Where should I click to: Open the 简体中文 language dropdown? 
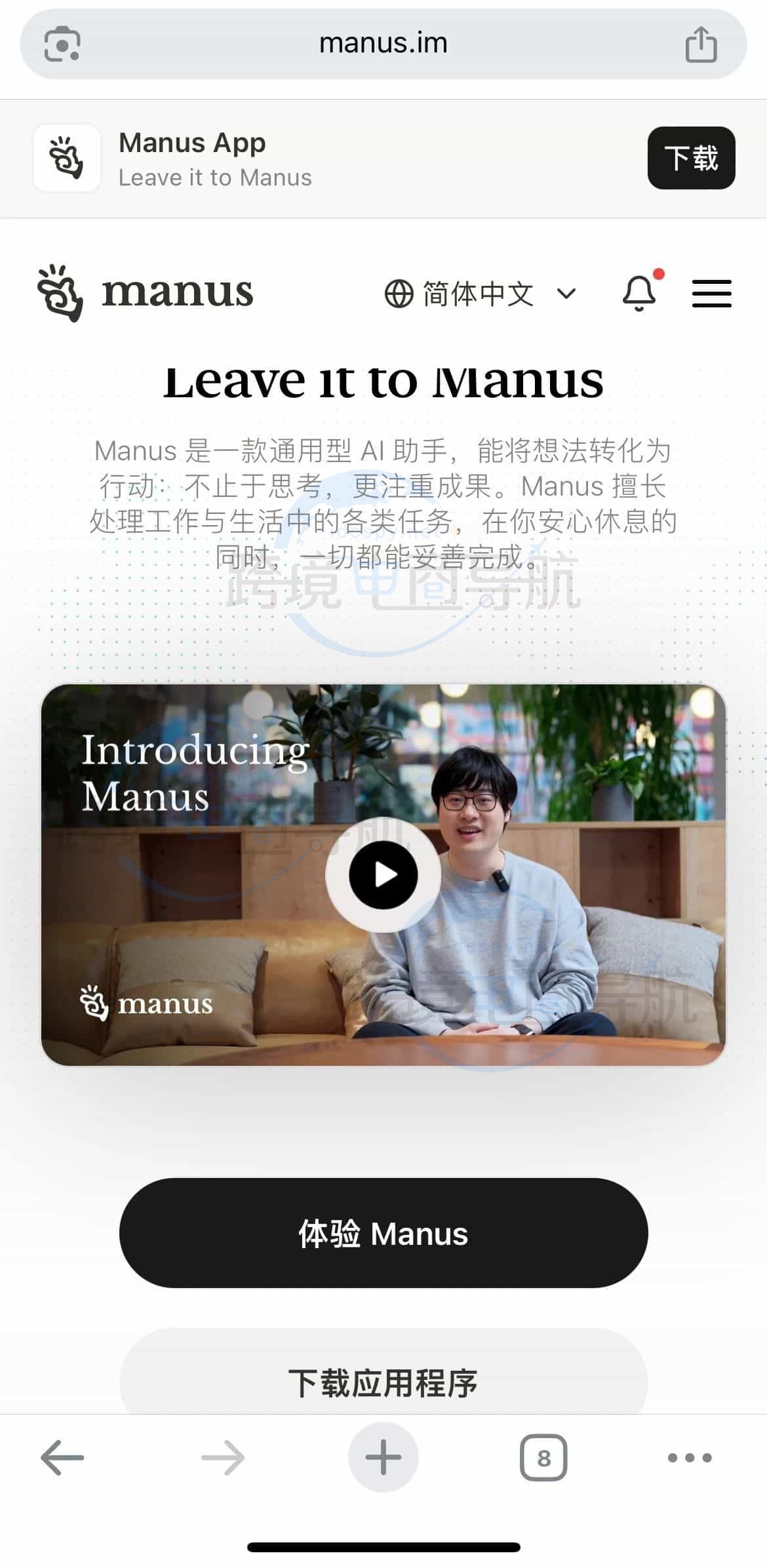pos(477,294)
